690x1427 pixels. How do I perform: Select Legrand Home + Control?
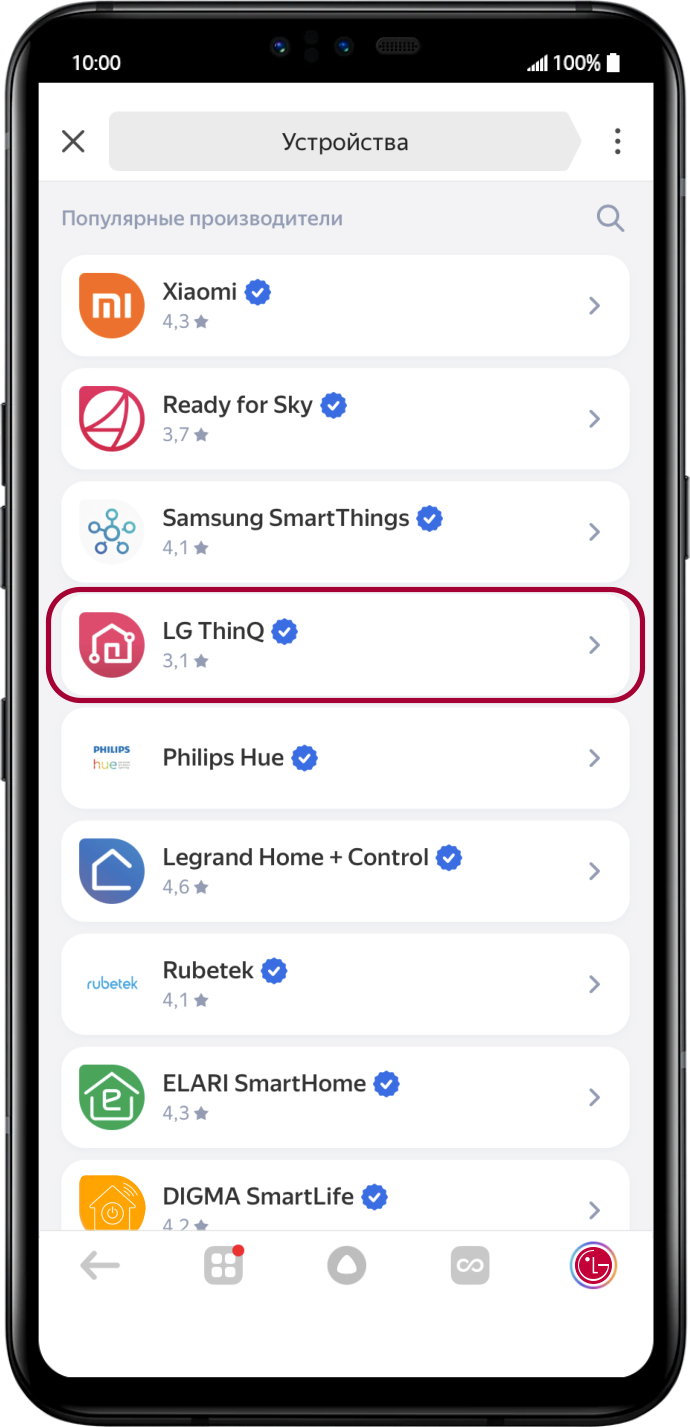(x=345, y=871)
